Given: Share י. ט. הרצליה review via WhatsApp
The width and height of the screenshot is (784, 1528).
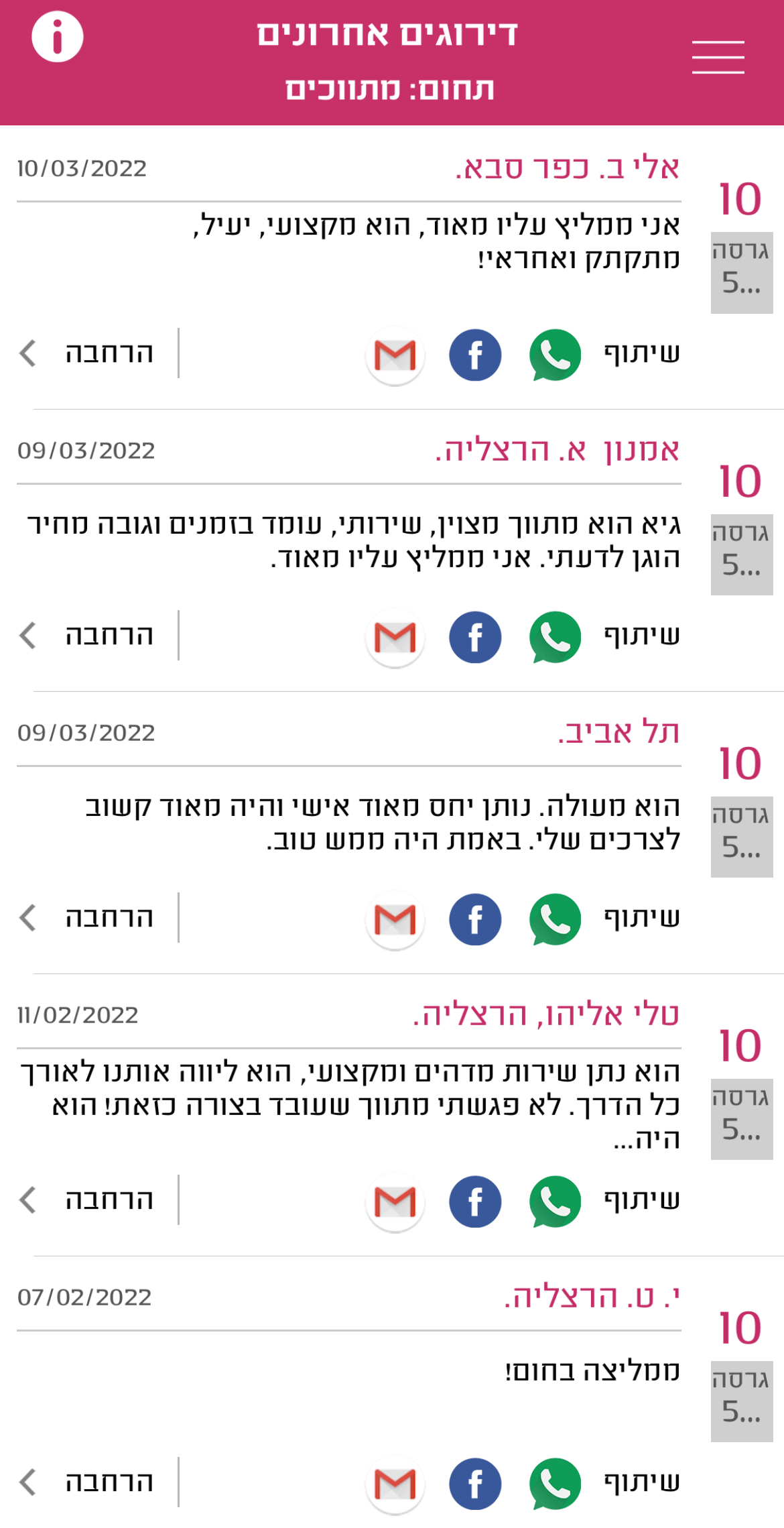Looking at the screenshot, I should tap(555, 1484).
